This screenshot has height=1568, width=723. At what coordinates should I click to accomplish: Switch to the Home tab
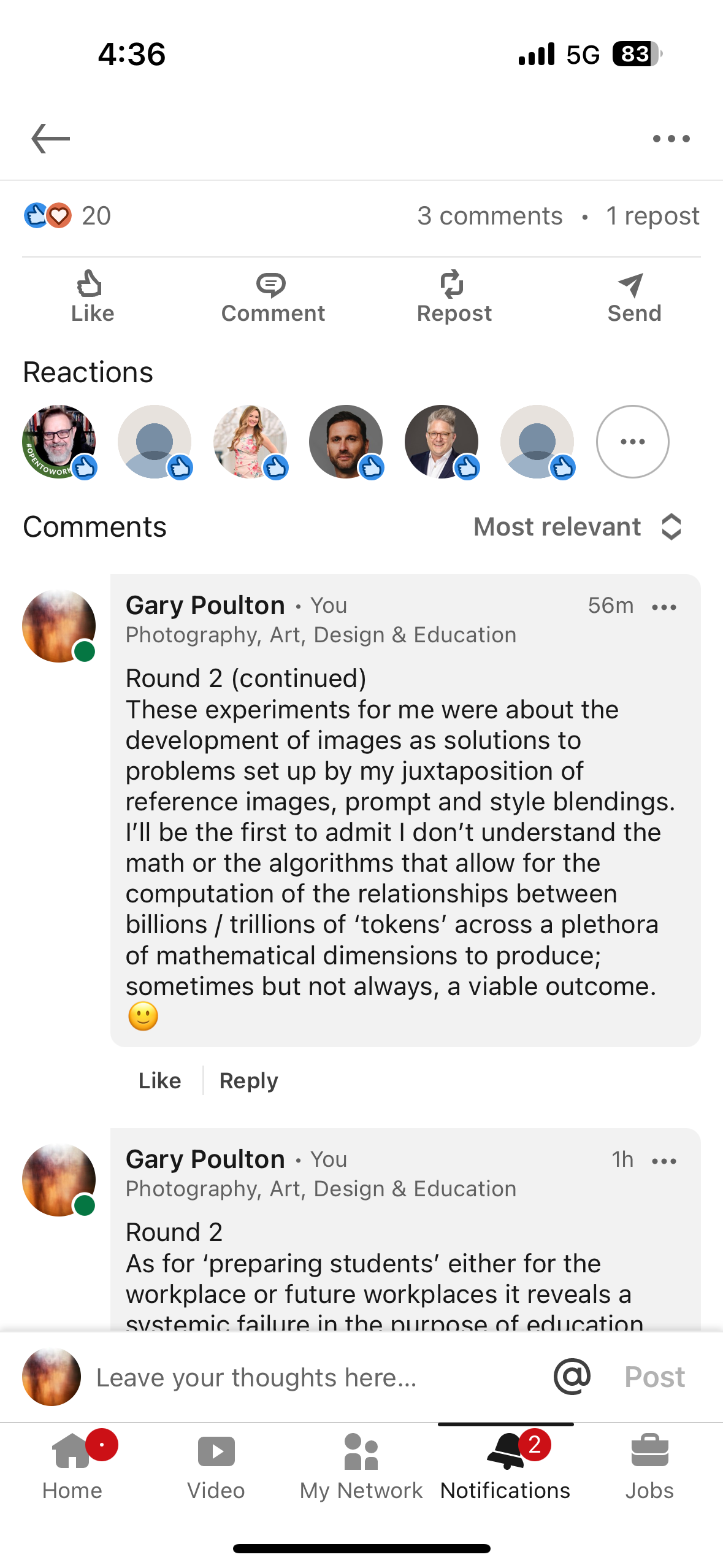72,1466
